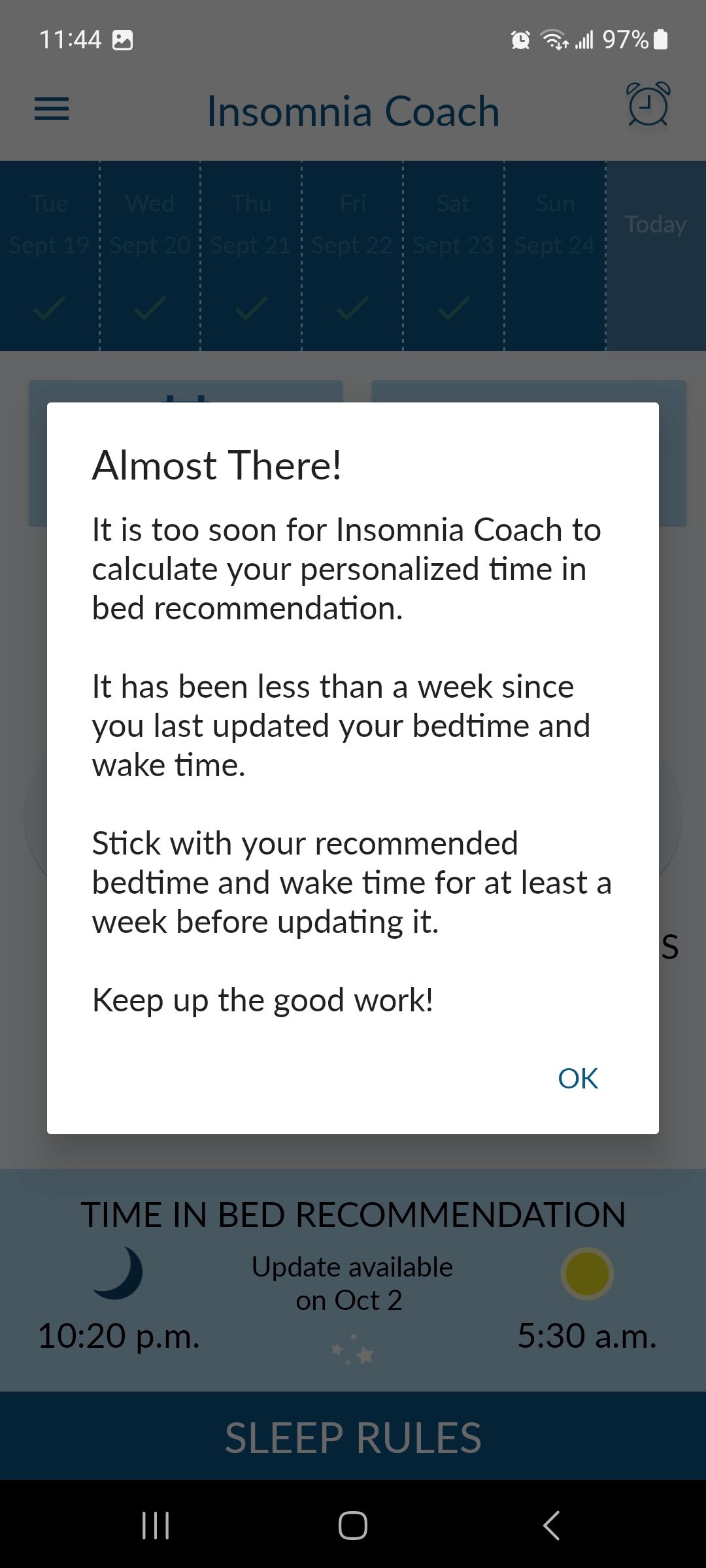
Task: Switch to the Fri Sept 22 day tab
Action: coord(351,255)
